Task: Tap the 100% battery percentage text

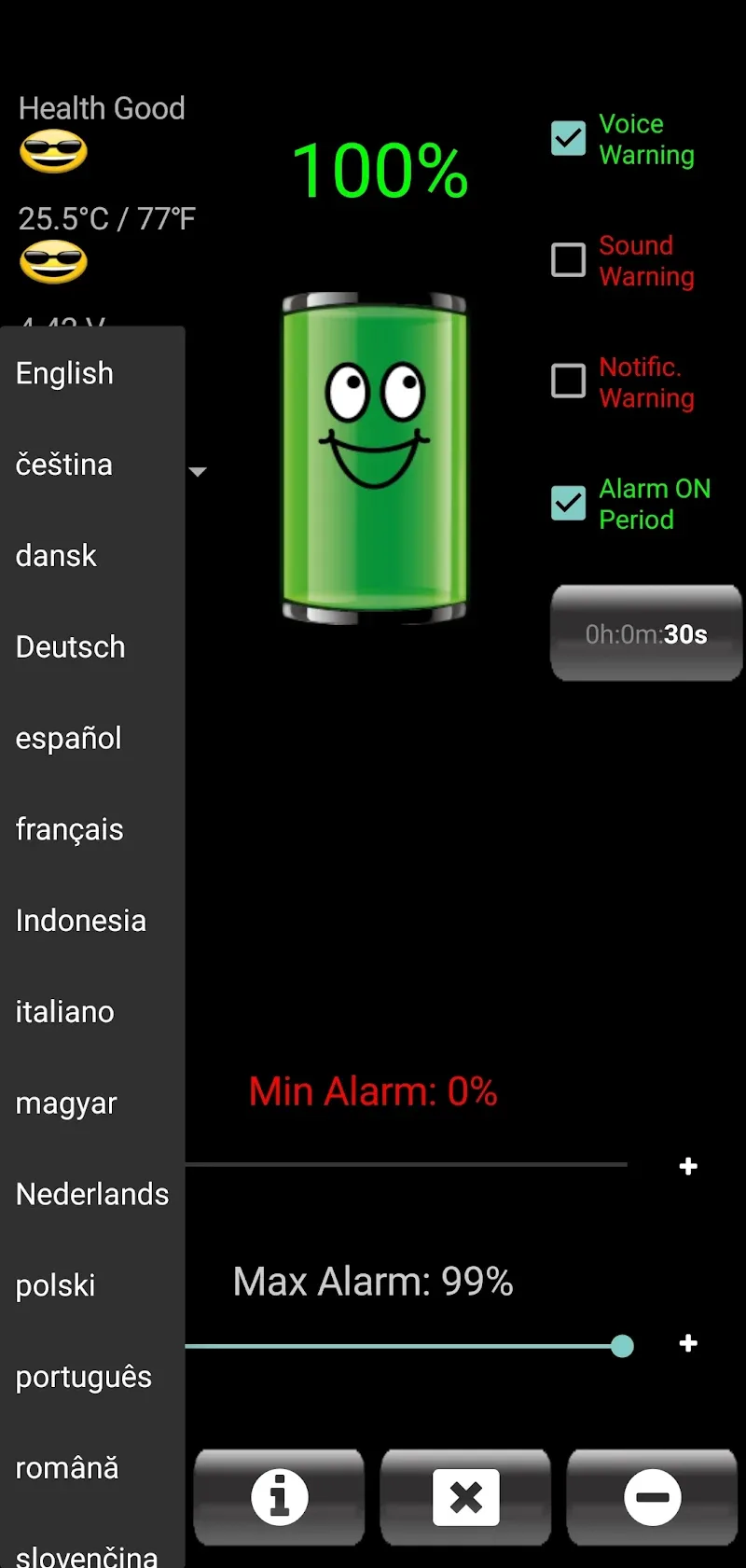Action: coord(380,168)
